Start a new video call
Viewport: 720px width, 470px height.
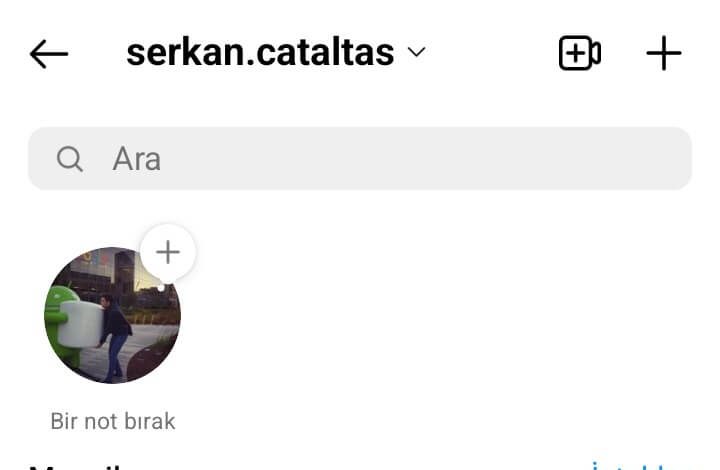tap(579, 54)
